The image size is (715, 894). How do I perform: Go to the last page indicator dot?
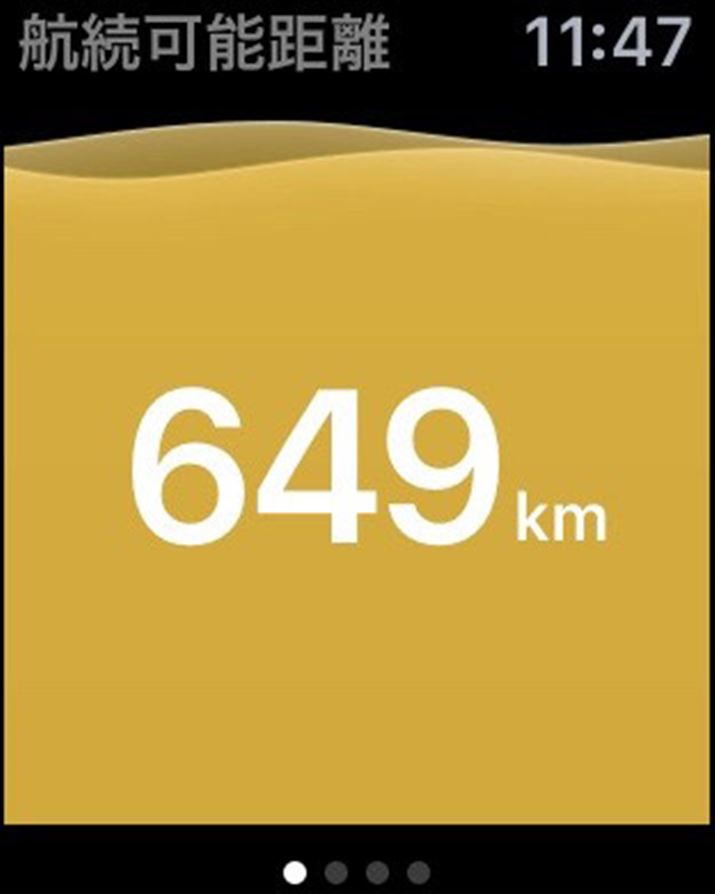click(420, 871)
